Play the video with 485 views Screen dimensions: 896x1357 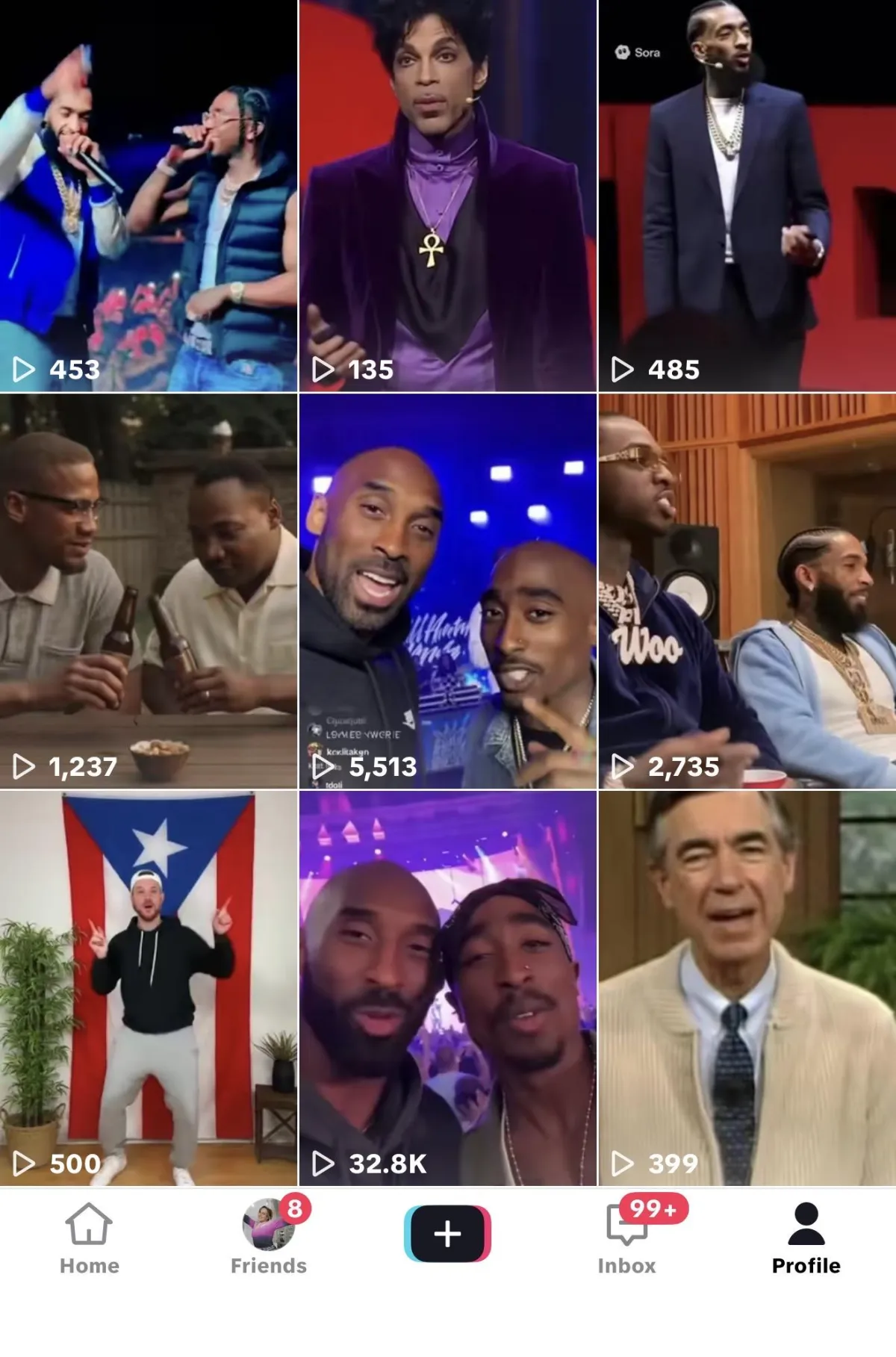[x=747, y=196]
